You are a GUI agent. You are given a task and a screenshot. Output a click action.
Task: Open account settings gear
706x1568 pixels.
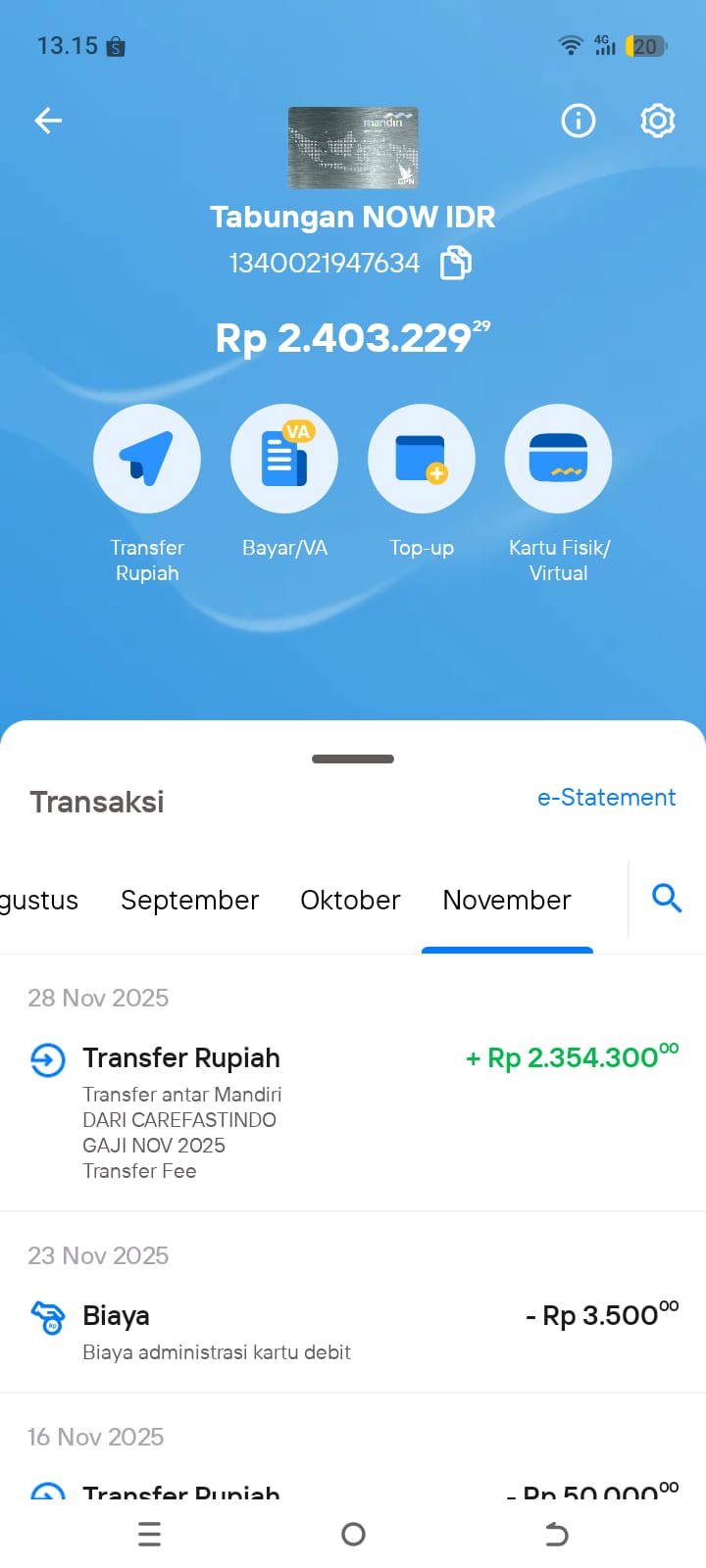(657, 121)
